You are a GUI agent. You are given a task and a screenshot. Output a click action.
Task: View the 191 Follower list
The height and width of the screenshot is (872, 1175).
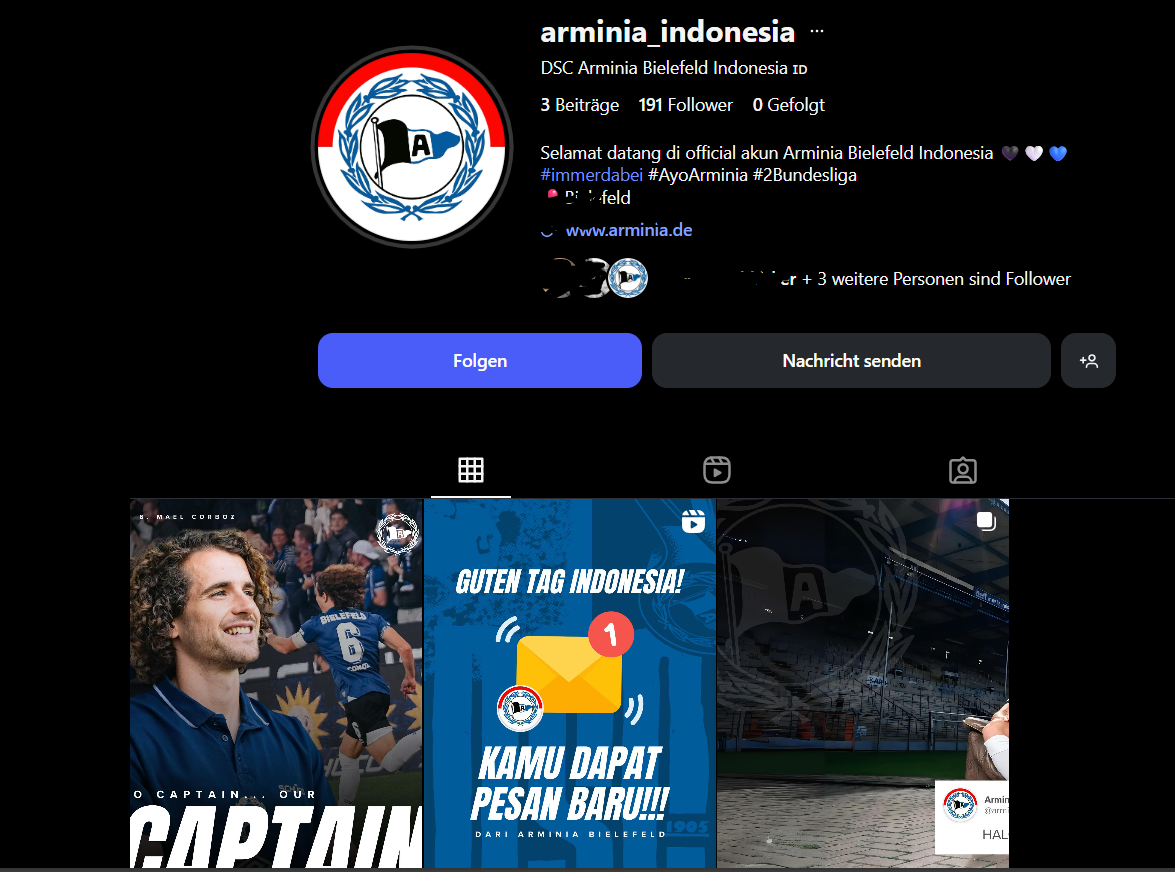pos(685,105)
